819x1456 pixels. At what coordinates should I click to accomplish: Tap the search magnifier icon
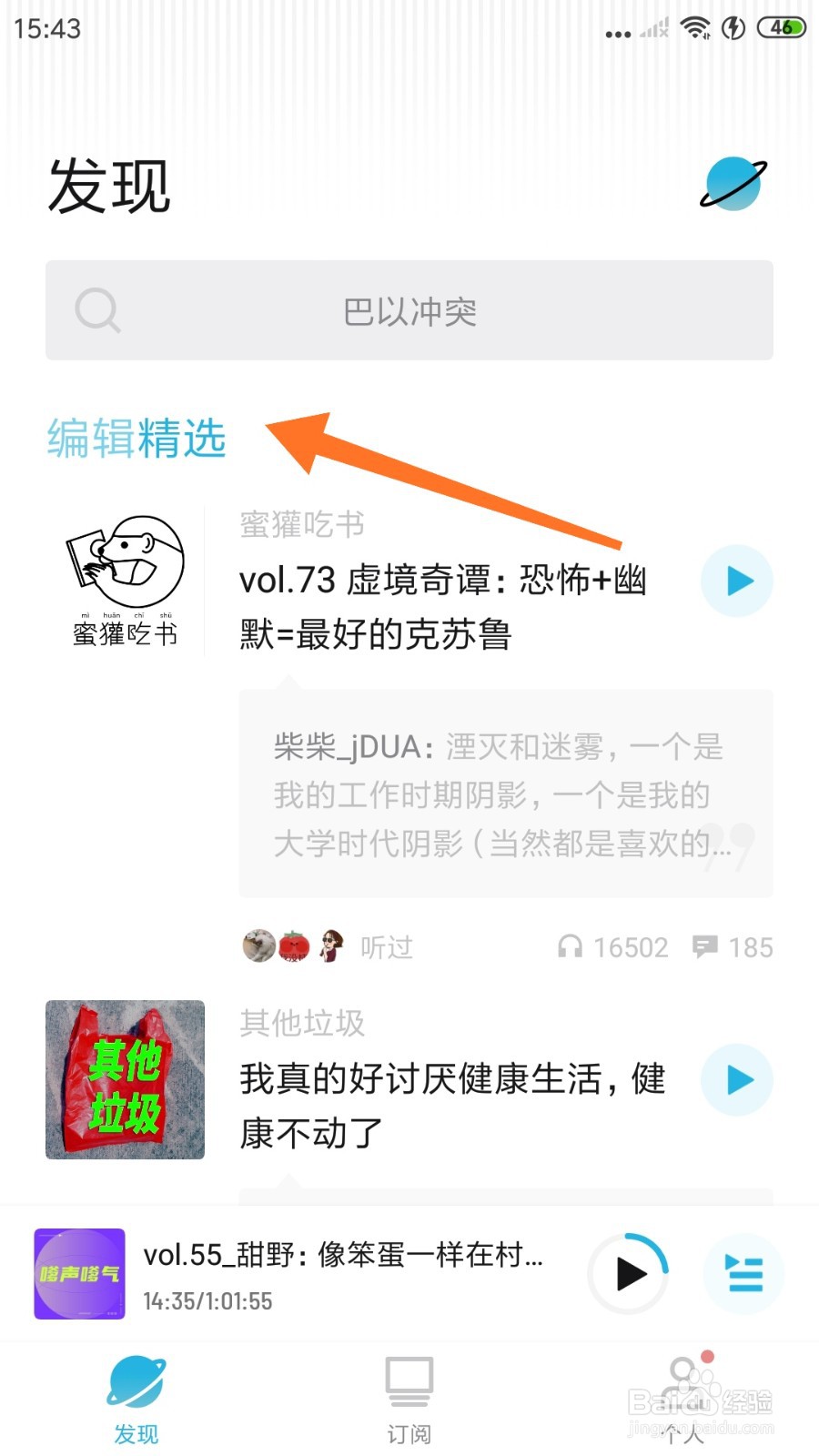(98, 309)
